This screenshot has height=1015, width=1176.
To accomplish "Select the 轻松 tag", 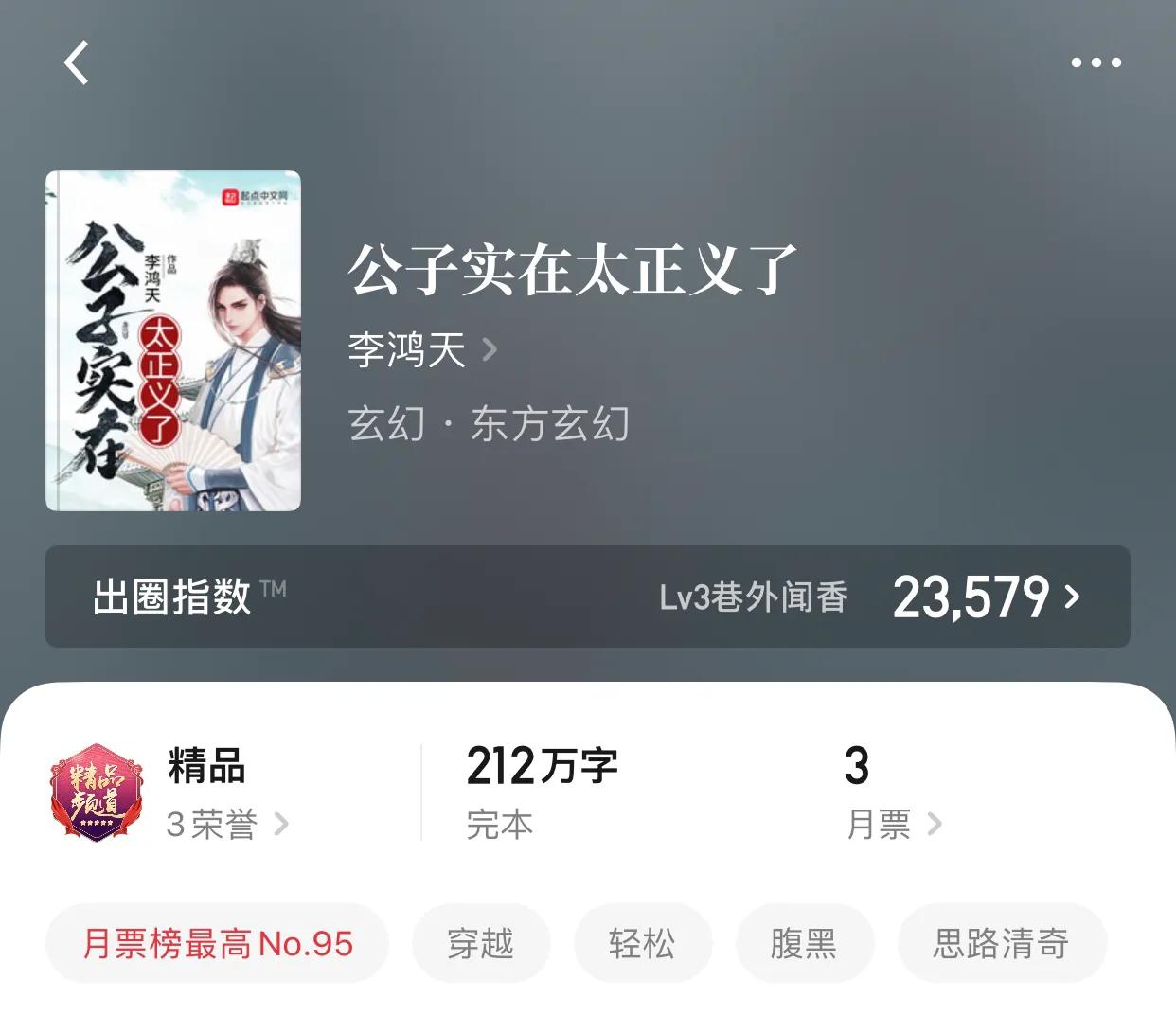I will click(642, 943).
